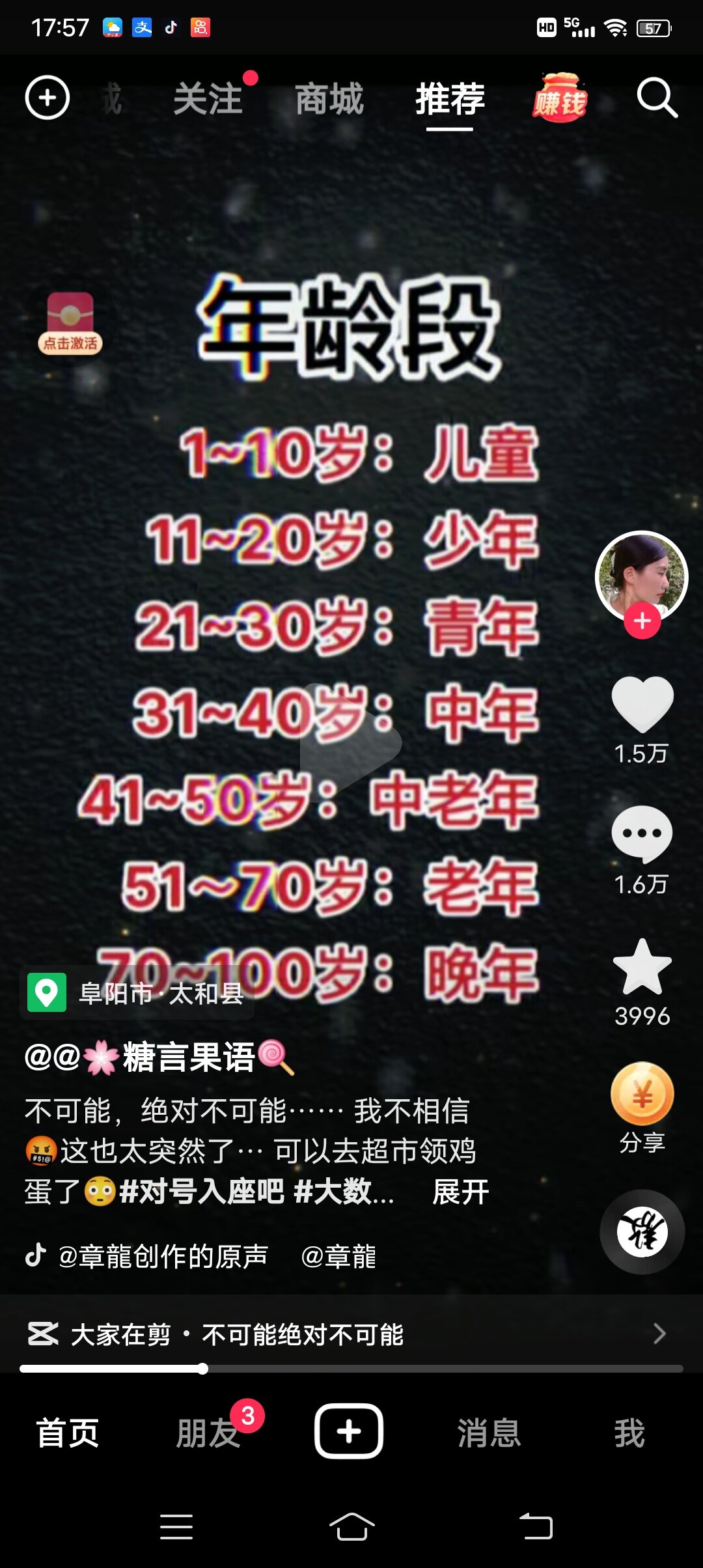Open the comments bubble
Screen dimensions: 703x1568
pos(642,835)
